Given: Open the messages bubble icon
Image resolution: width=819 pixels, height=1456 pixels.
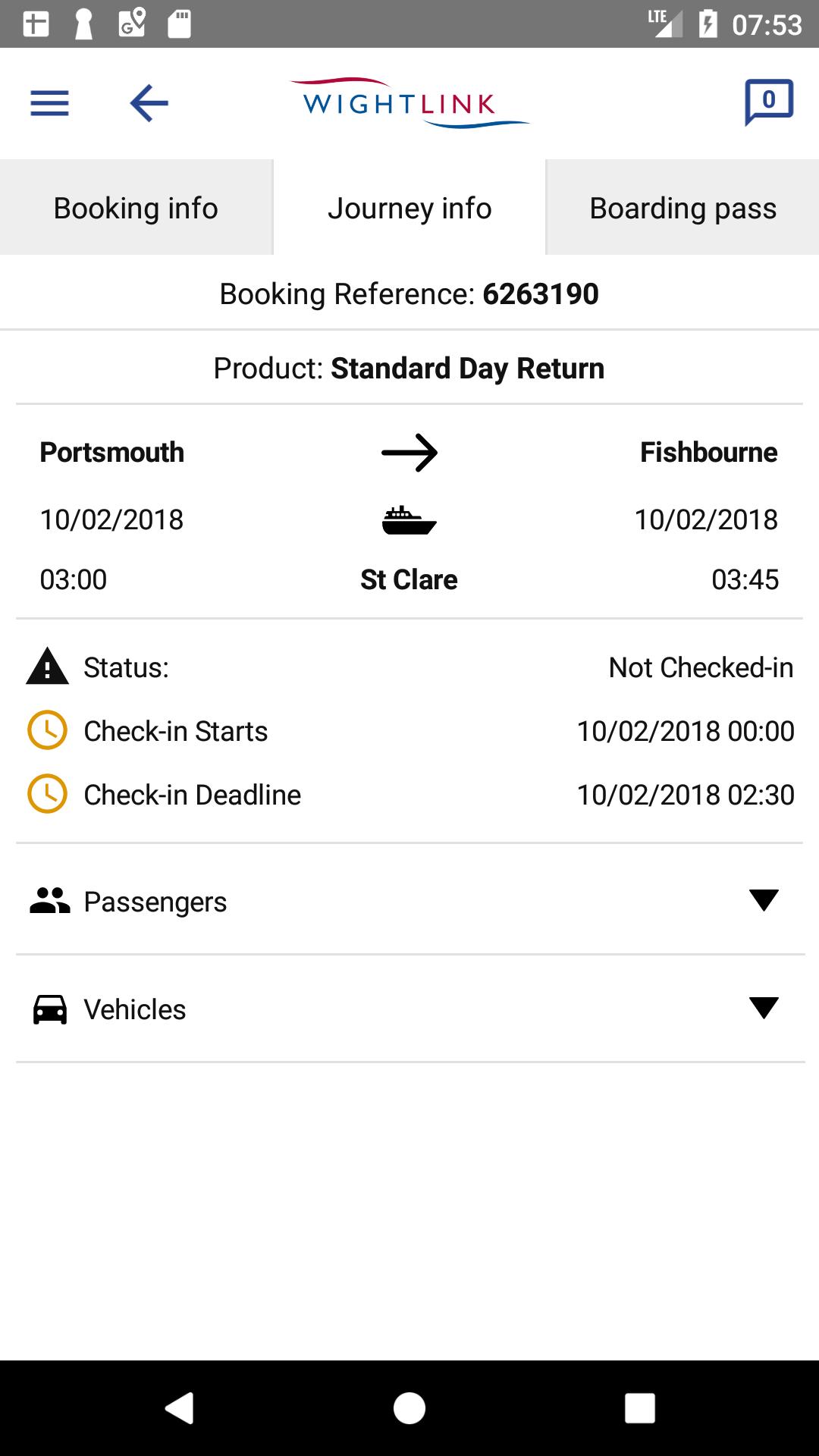Looking at the screenshot, I should (768, 102).
